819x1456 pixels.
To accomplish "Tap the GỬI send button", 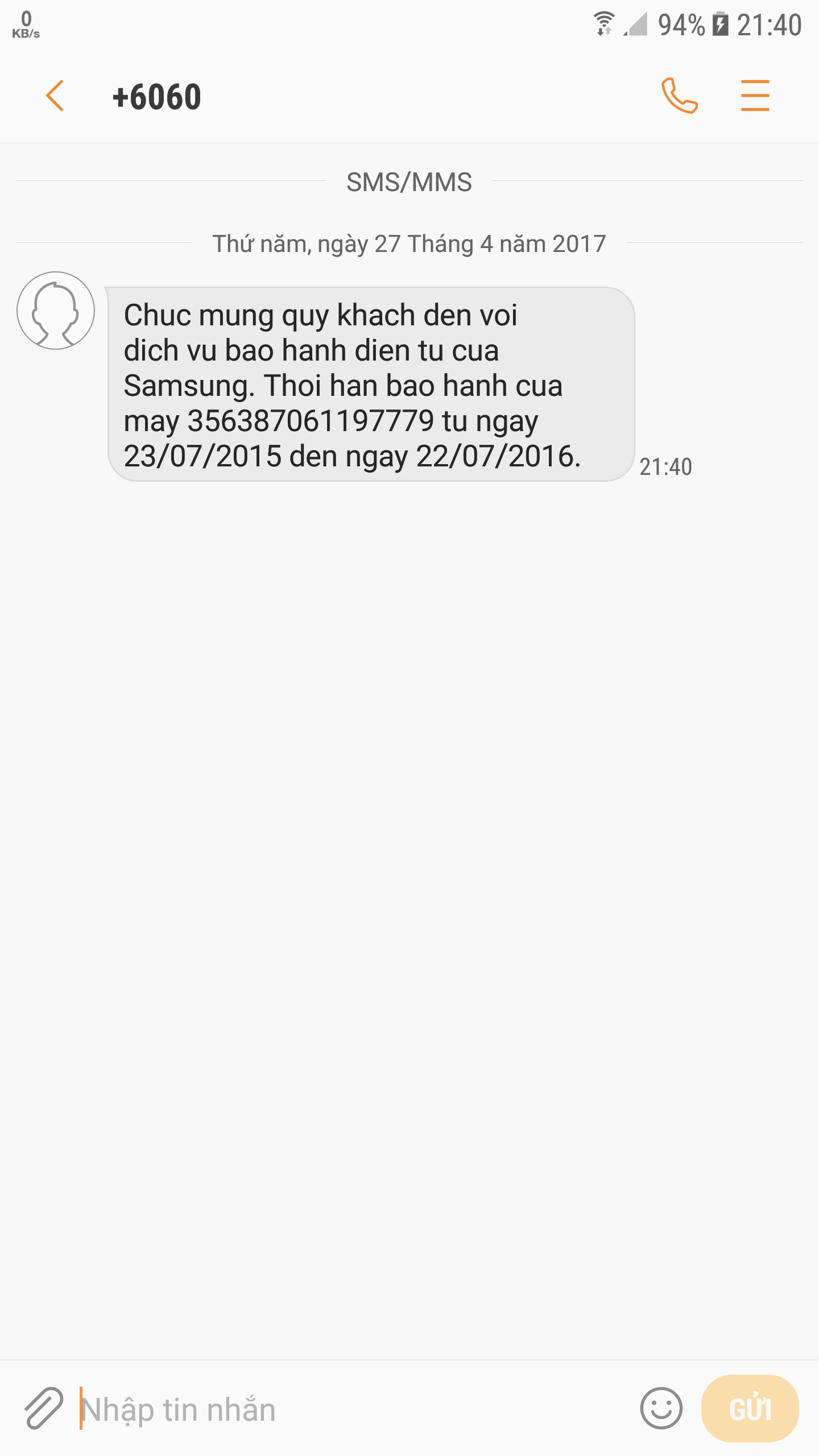I will click(x=750, y=1408).
